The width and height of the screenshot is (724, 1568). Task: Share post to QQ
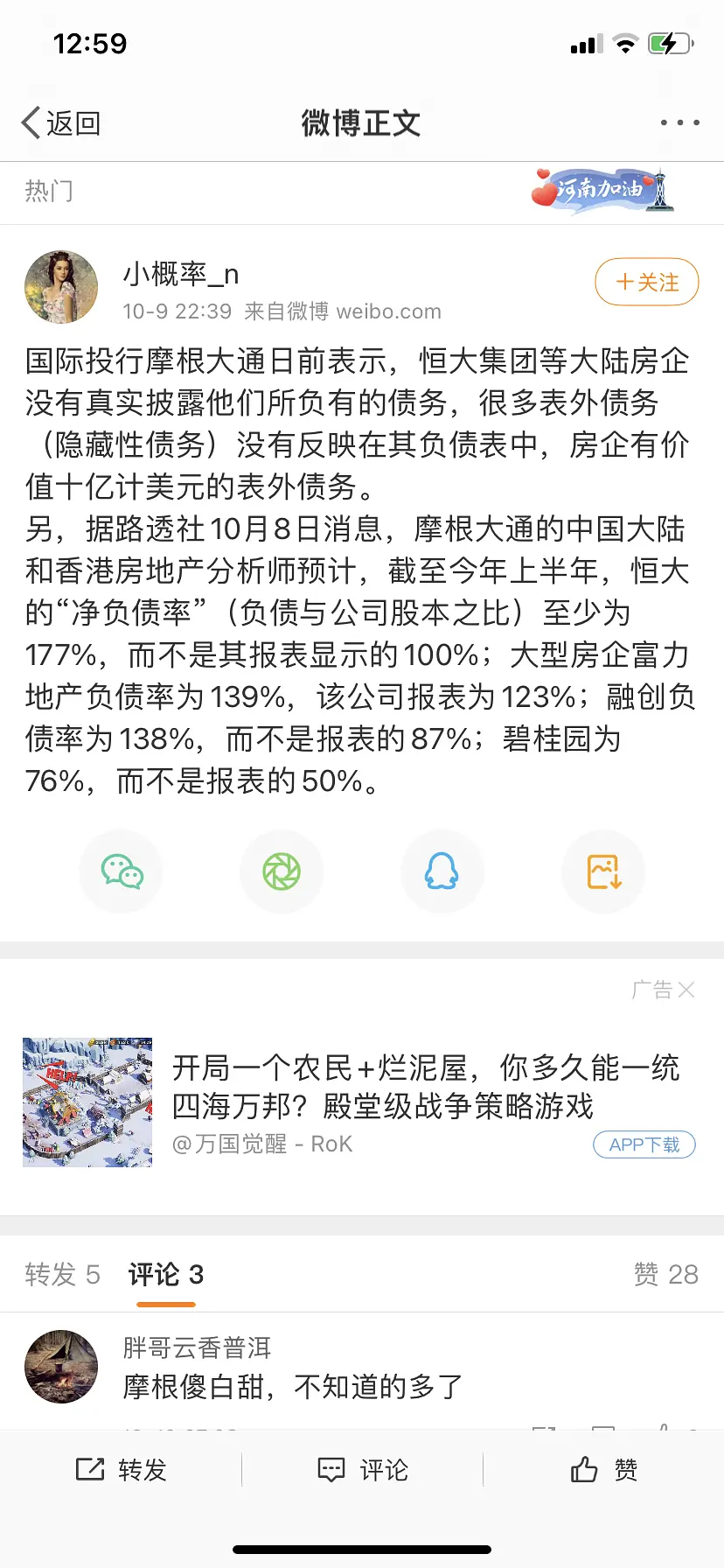pyautogui.click(x=442, y=871)
